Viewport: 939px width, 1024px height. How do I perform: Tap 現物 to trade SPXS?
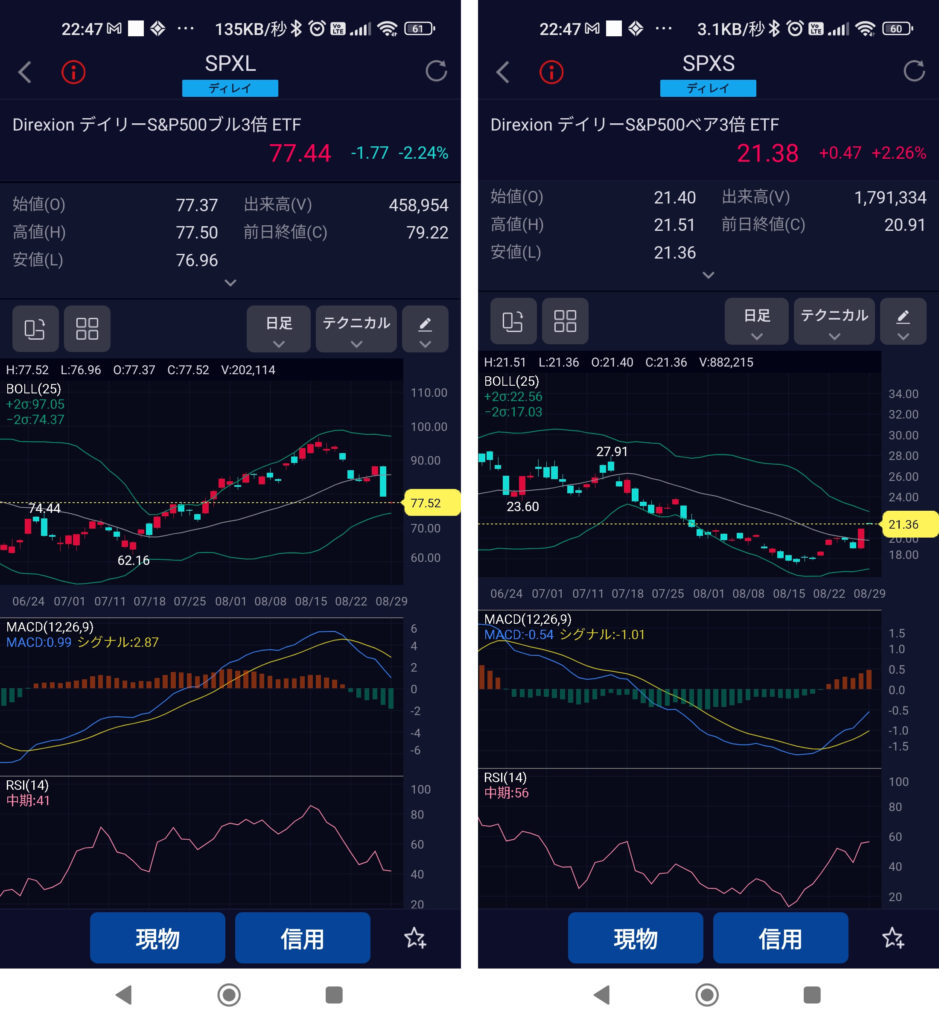click(635, 938)
